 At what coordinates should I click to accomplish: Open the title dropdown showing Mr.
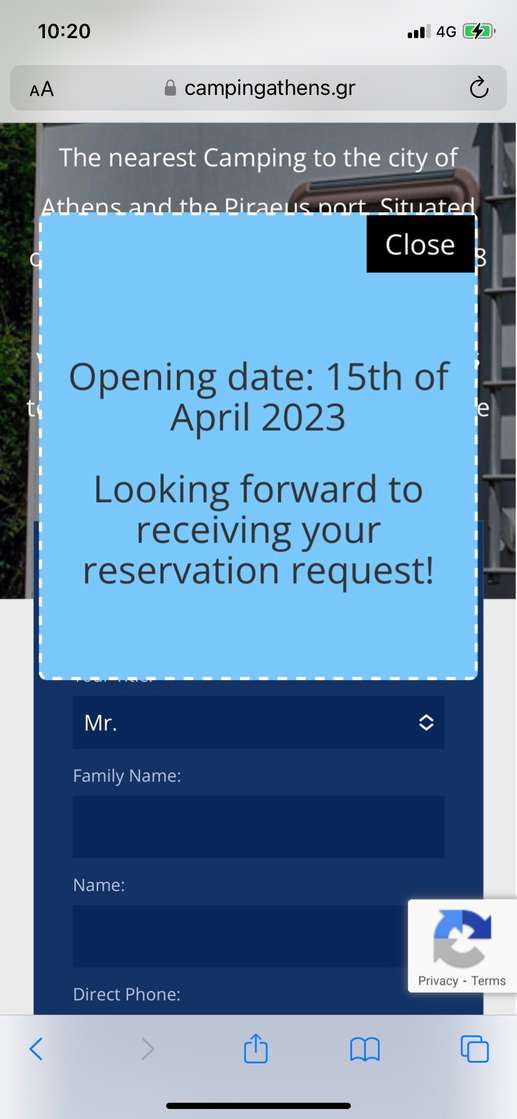[258, 722]
